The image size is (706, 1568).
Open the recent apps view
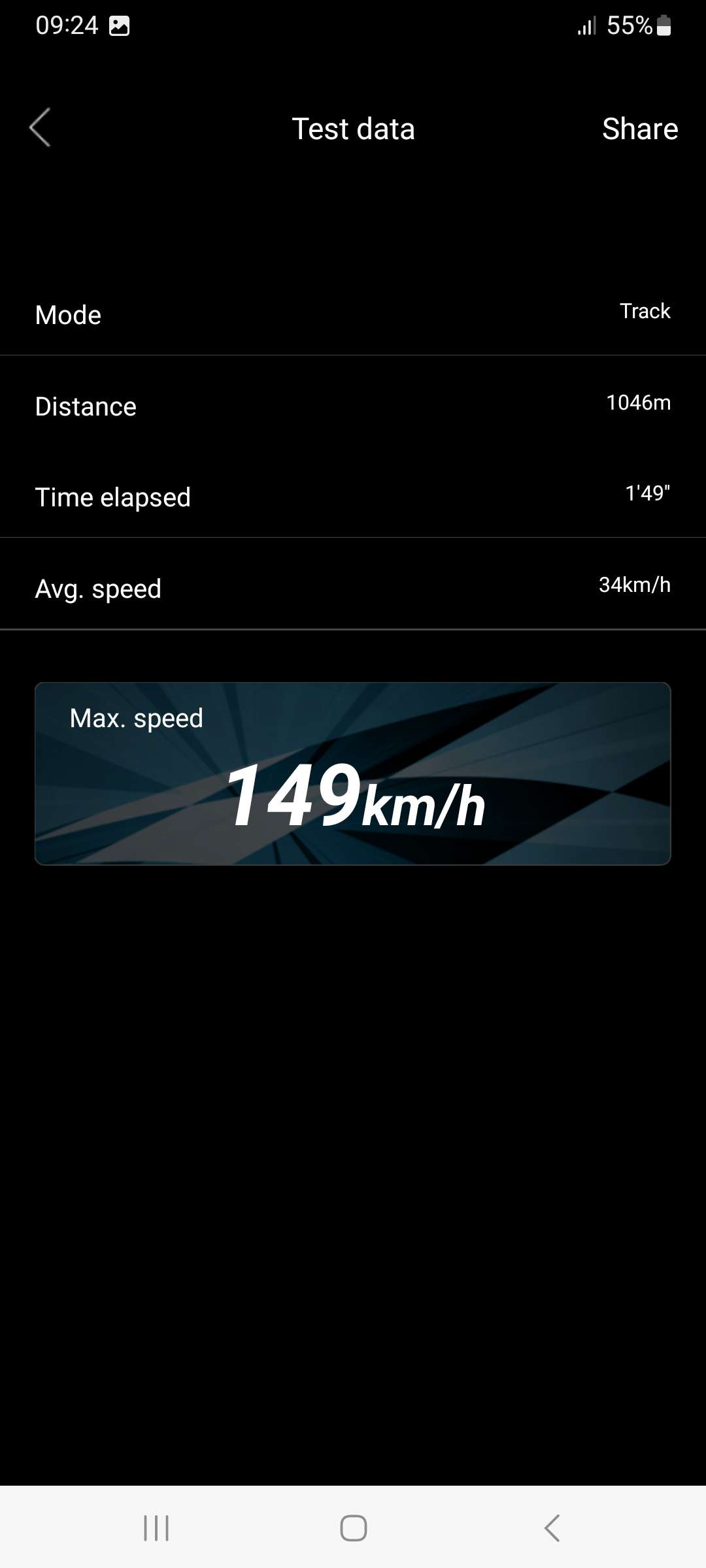click(x=156, y=1528)
